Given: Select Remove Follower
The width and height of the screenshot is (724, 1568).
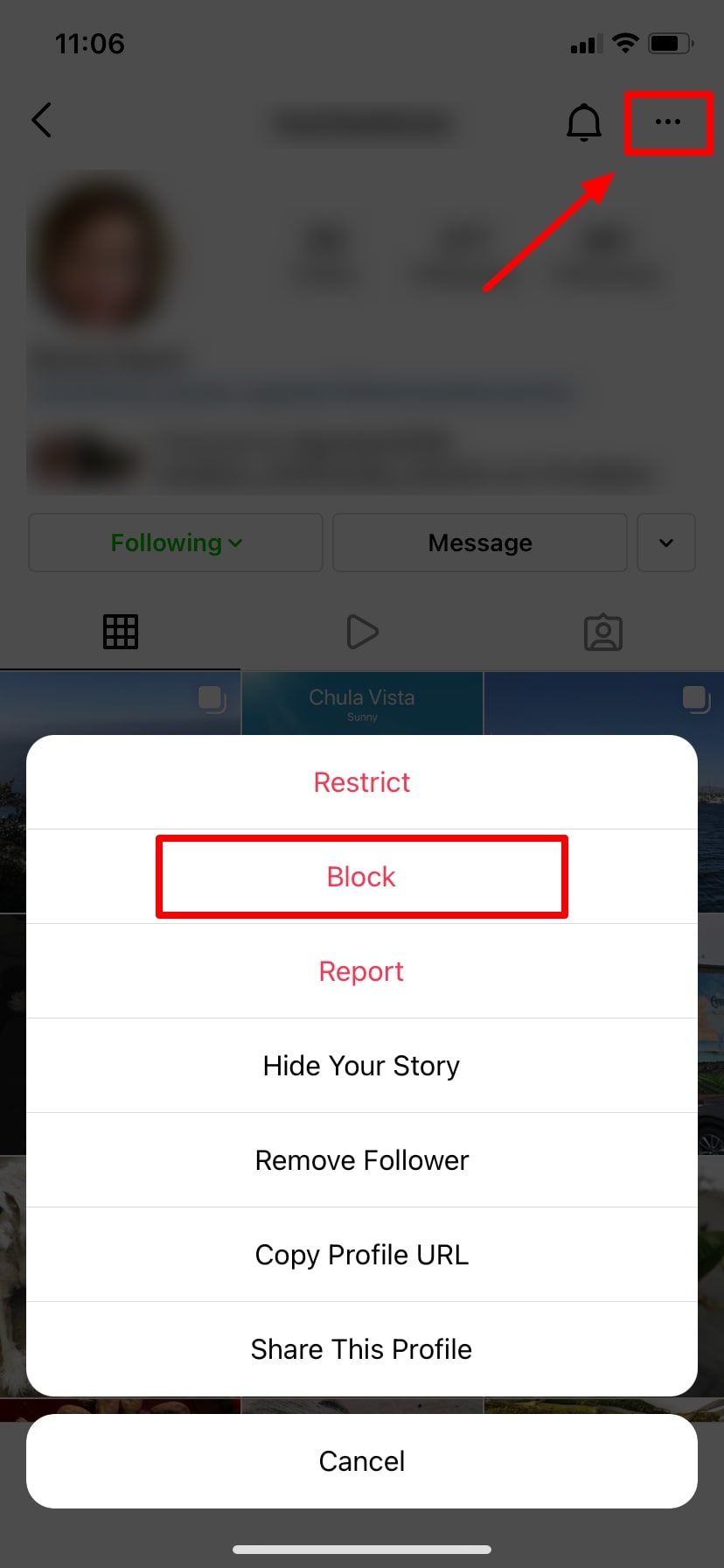Looking at the screenshot, I should coord(362,1160).
